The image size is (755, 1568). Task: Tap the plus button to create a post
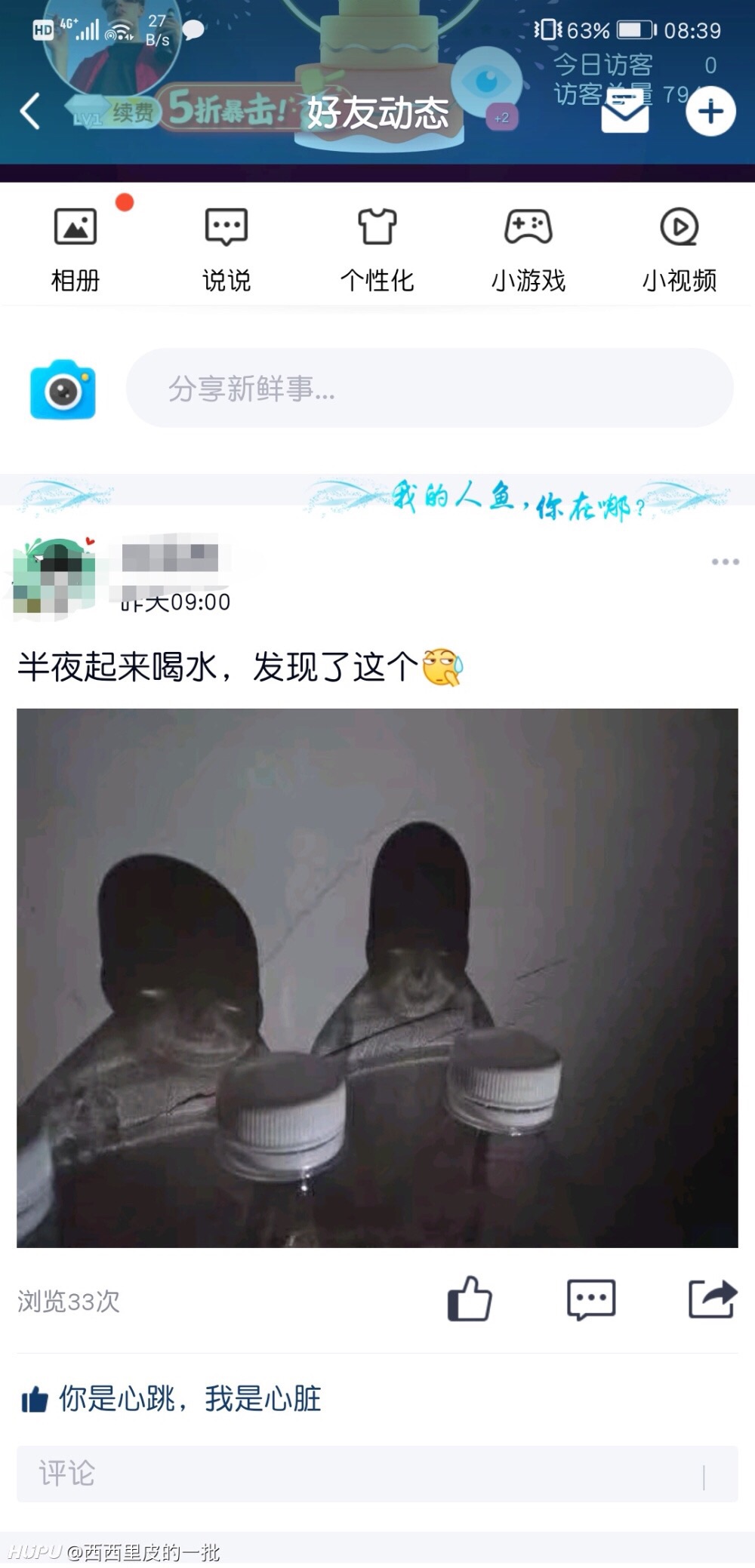[710, 112]
